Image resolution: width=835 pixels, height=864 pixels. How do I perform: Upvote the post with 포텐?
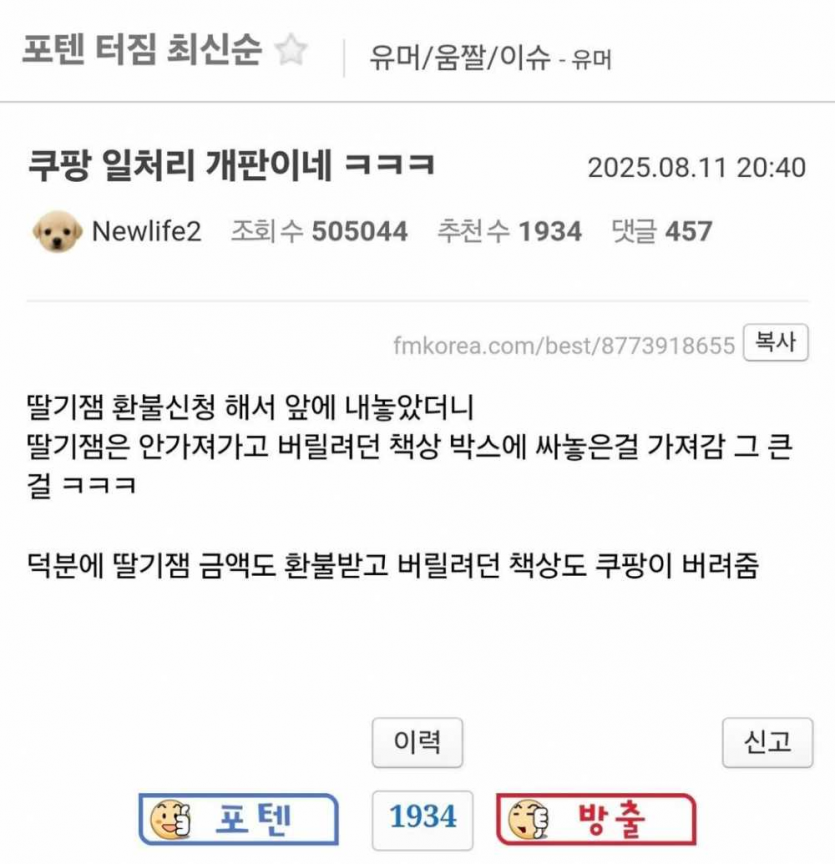click(238, 821)
